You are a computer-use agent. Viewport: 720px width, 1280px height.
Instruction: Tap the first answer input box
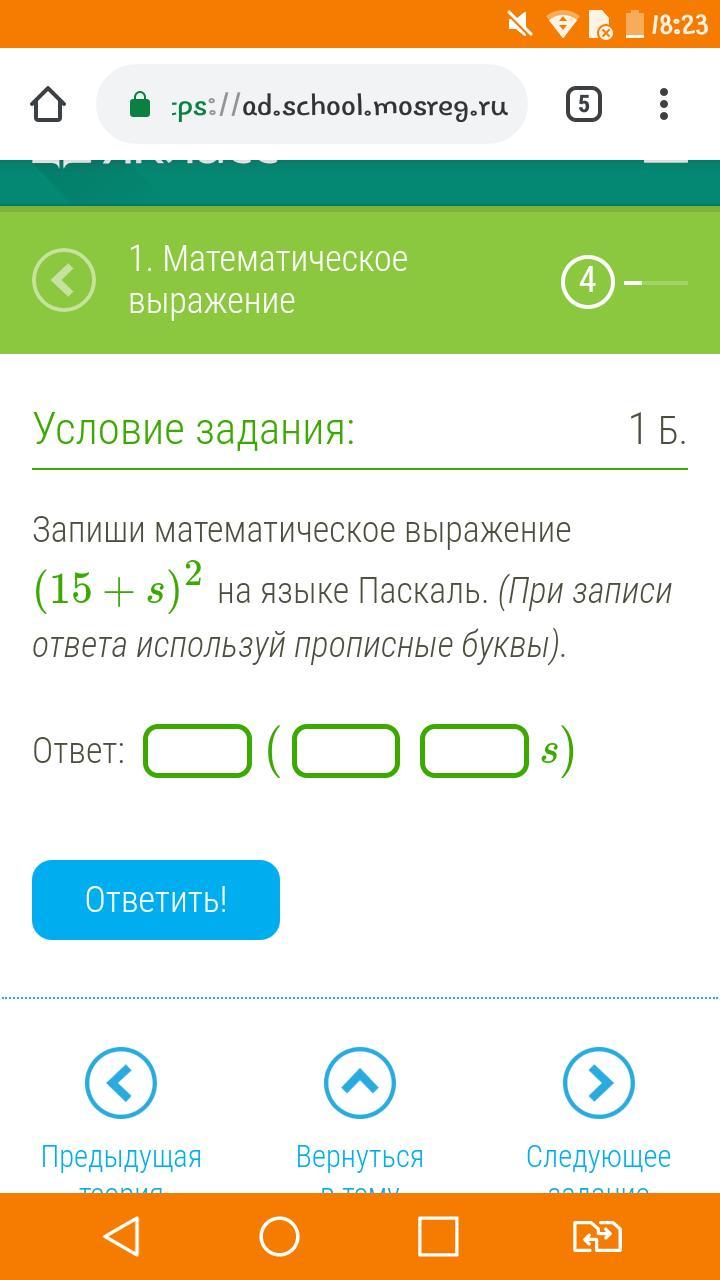click(x=198, y=751)
